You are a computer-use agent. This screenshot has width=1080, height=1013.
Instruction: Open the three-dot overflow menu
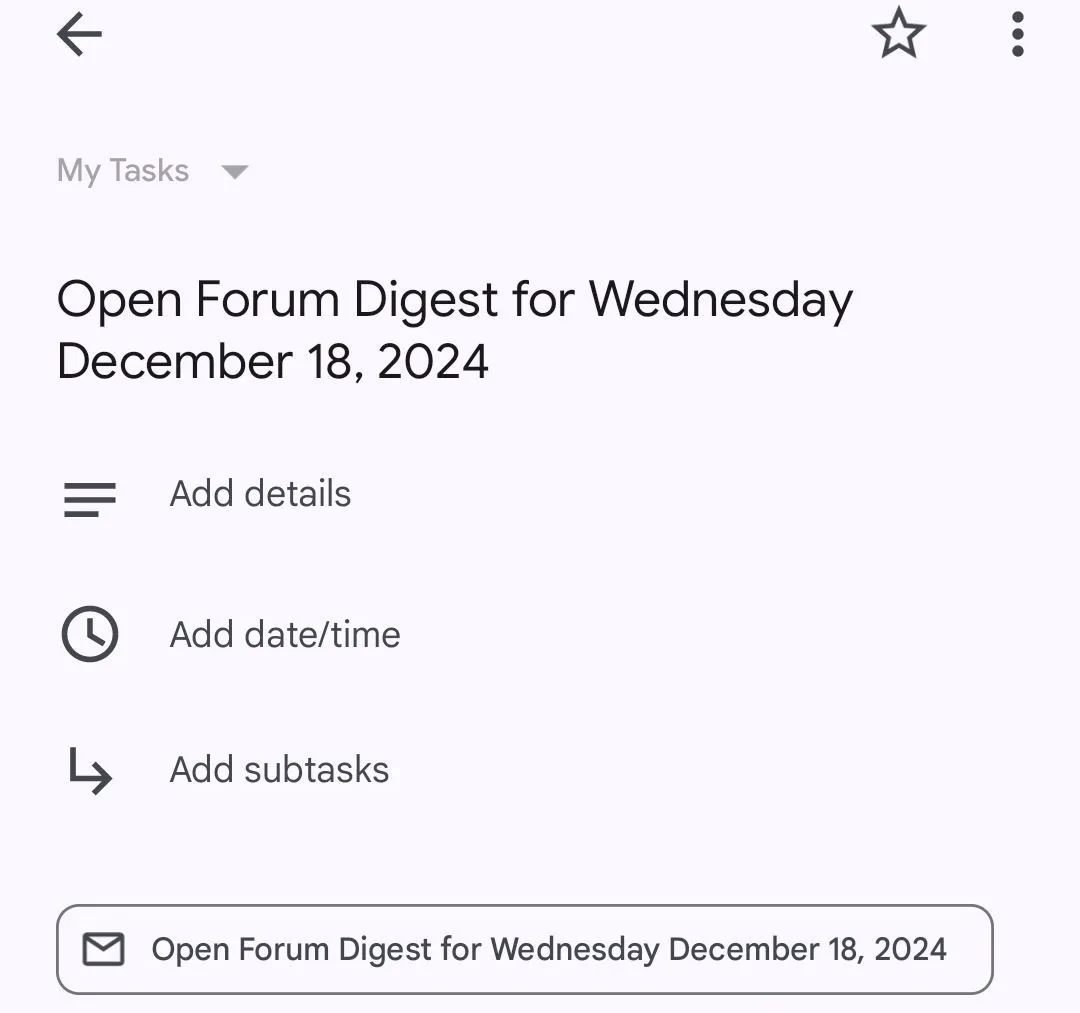click(1017, 35)
